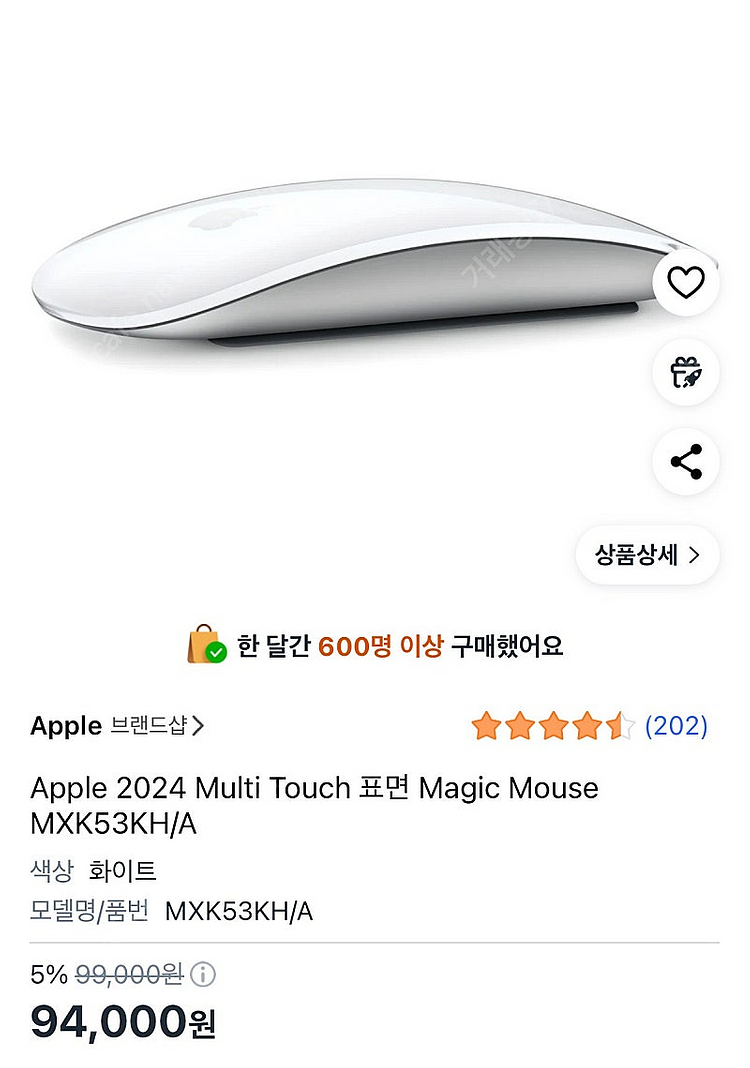Screen dimensions: 750x1068
Task: Open 상품상세 details section
Action: 647,554
